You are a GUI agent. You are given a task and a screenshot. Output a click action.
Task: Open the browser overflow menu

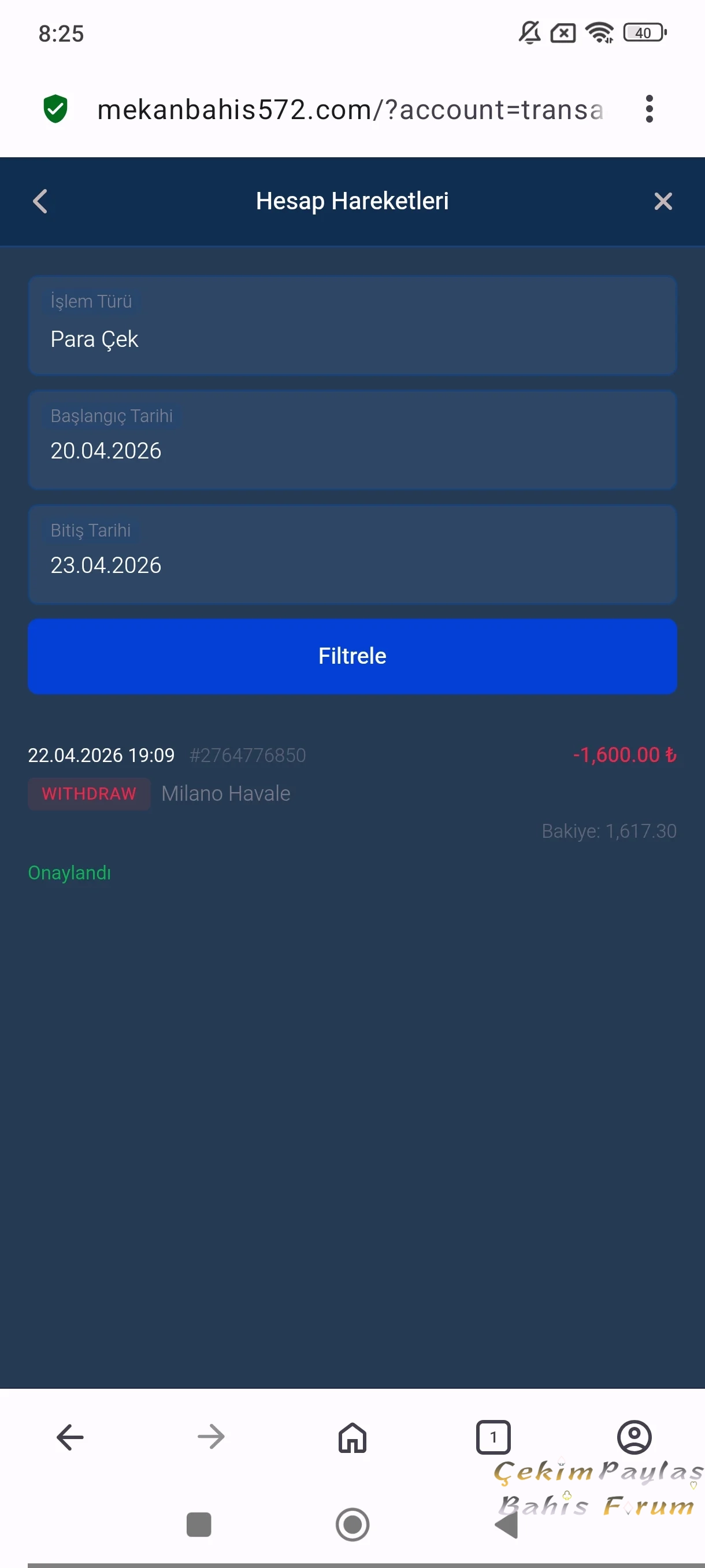pyautogui.click(x=649, y=109)
